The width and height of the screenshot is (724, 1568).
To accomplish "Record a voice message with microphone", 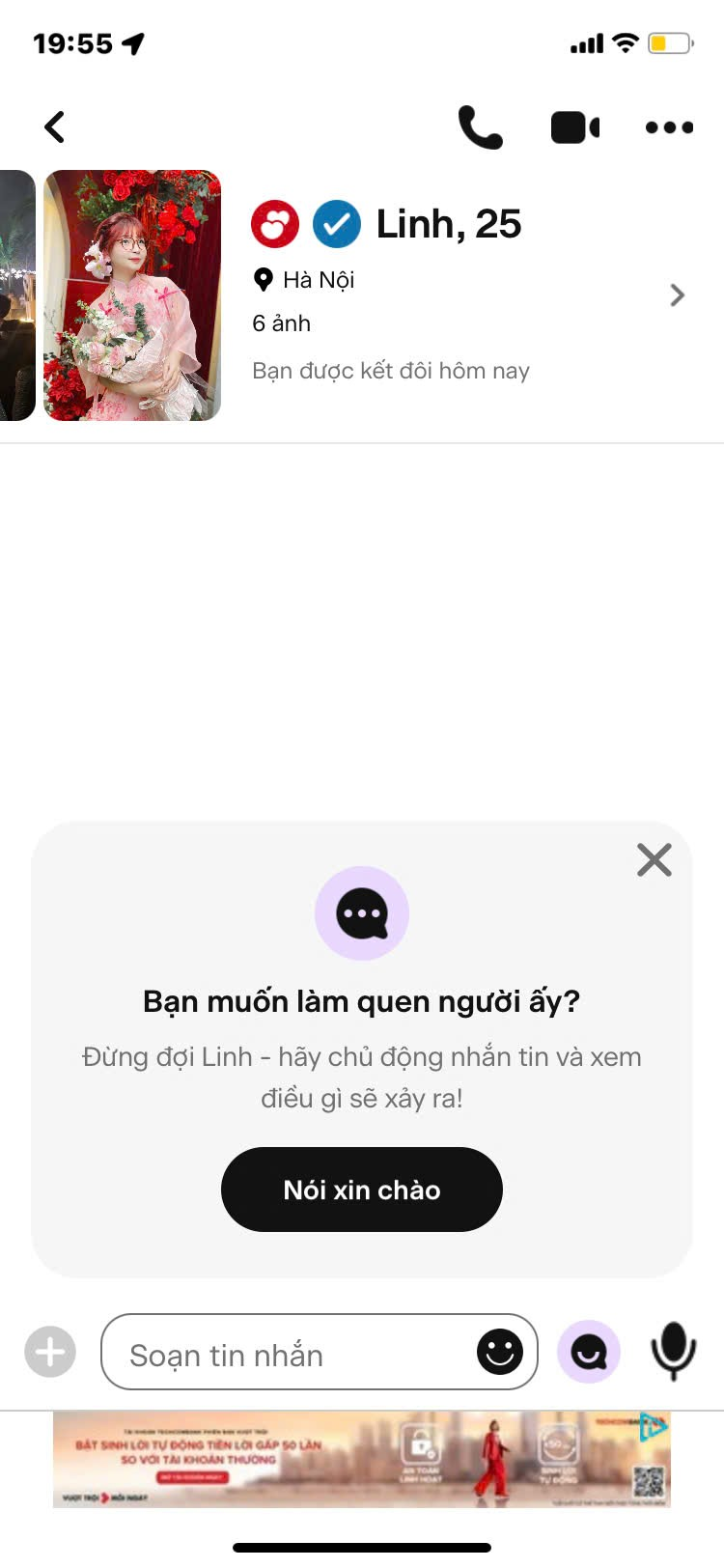I will coord(673,1350).
